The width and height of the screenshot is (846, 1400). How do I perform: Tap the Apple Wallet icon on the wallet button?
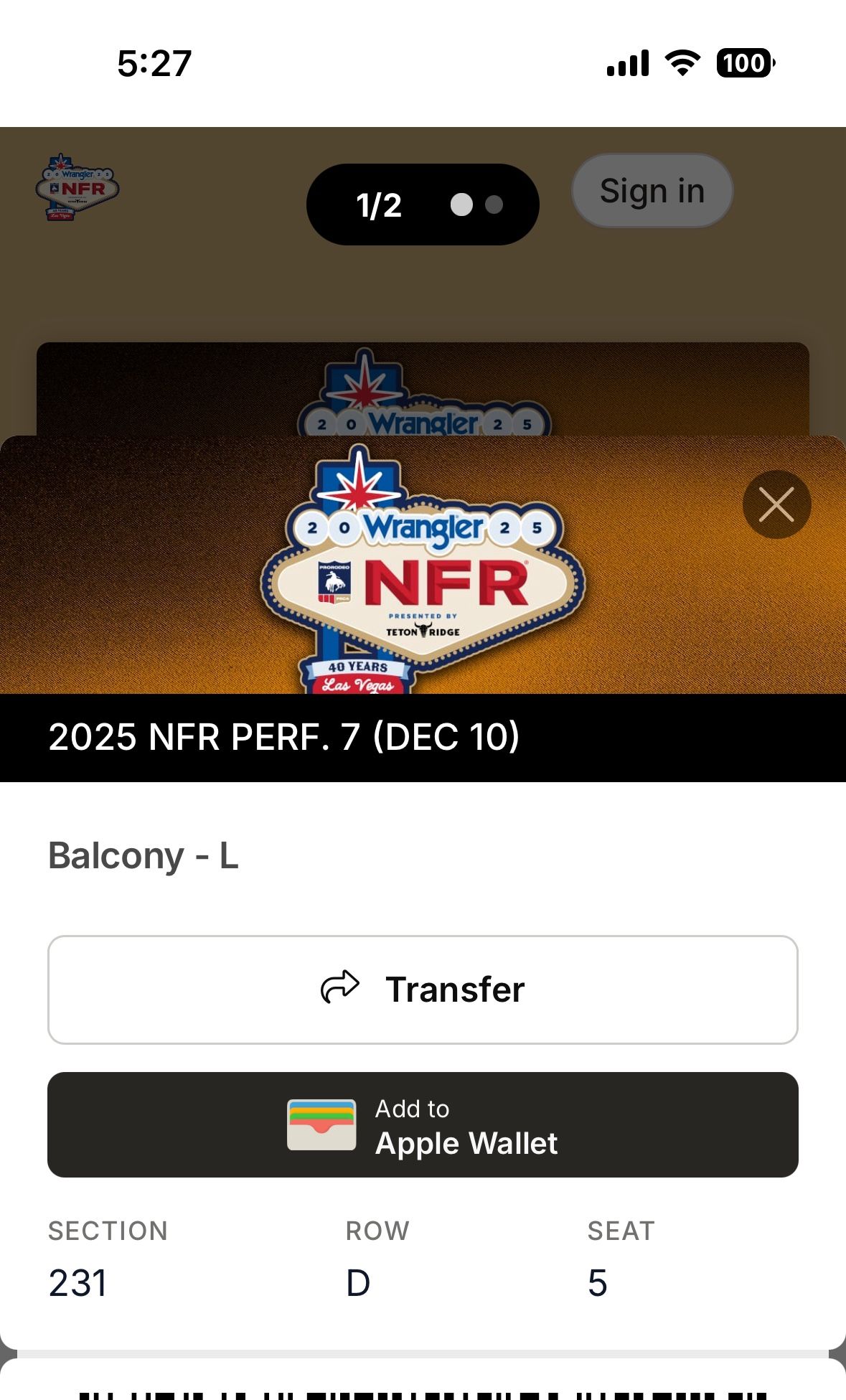tap(321, 1124)
